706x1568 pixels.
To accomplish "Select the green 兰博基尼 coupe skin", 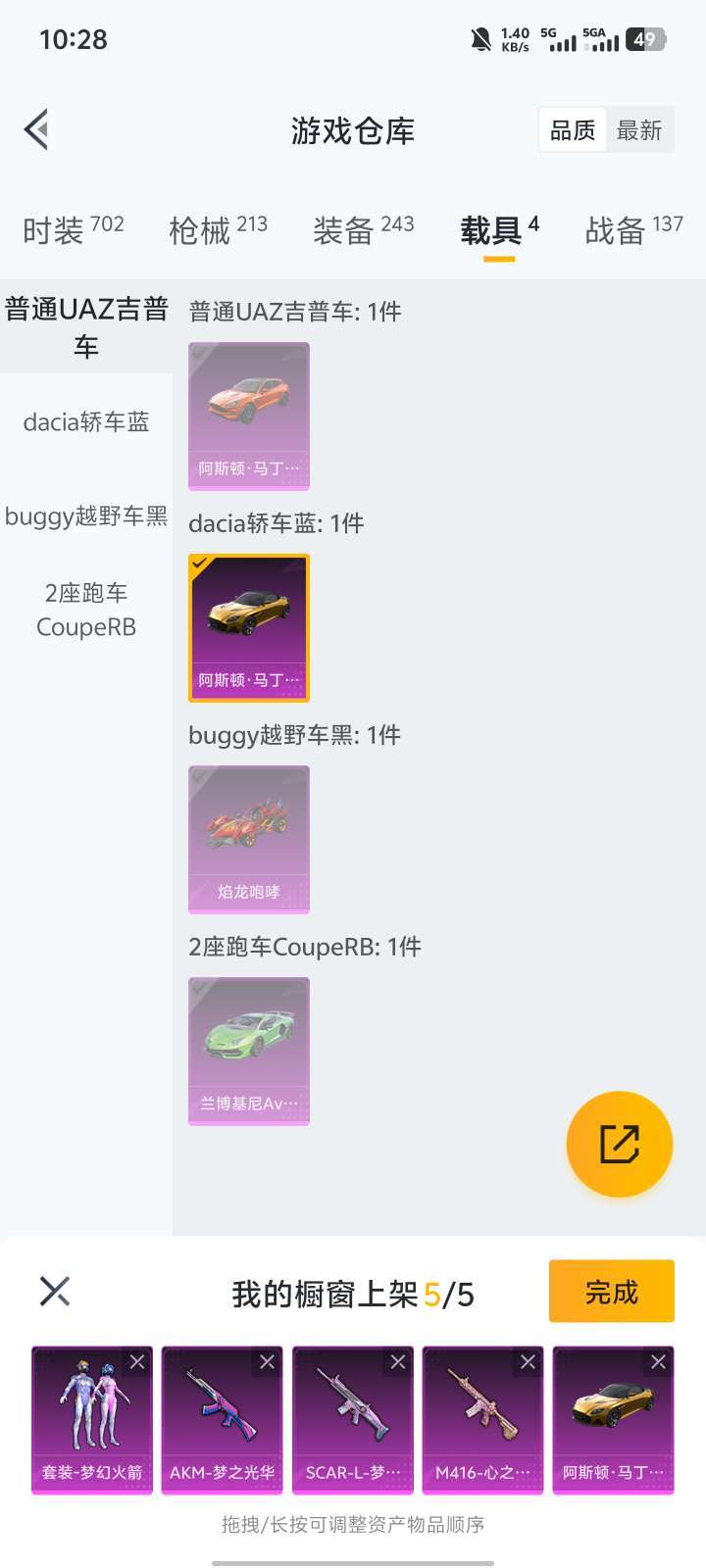I will [249, 1051].
